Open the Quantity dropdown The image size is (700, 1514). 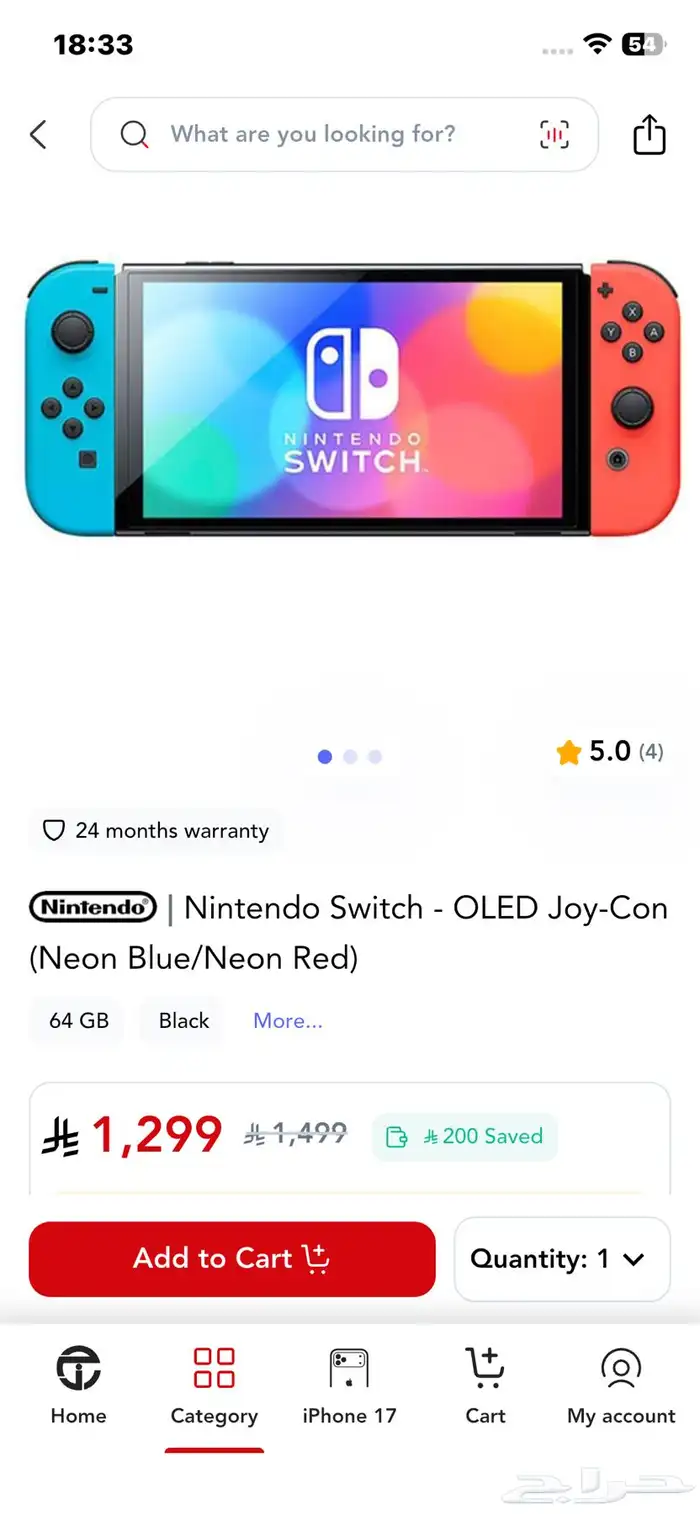click(561, 1258)
